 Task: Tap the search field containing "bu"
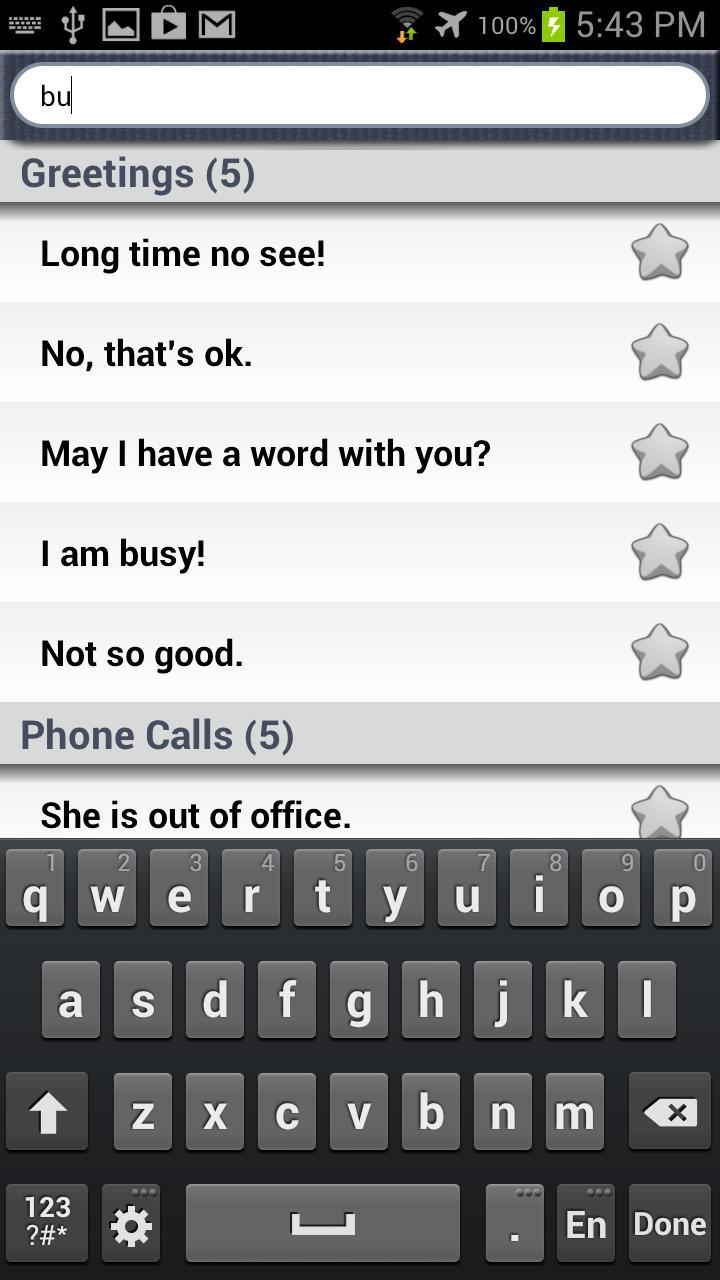360,96
